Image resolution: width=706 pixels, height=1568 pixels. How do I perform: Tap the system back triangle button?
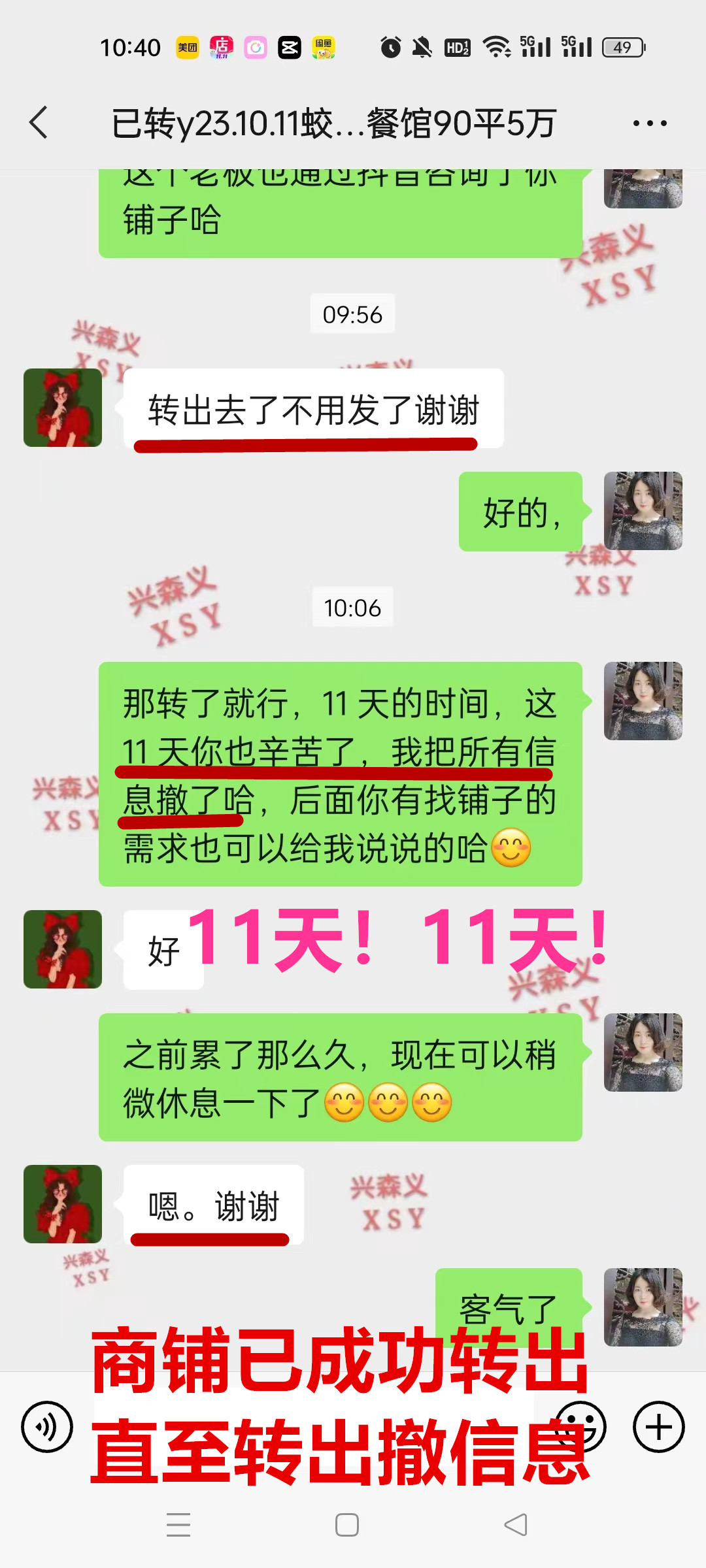click(516, 1525)
